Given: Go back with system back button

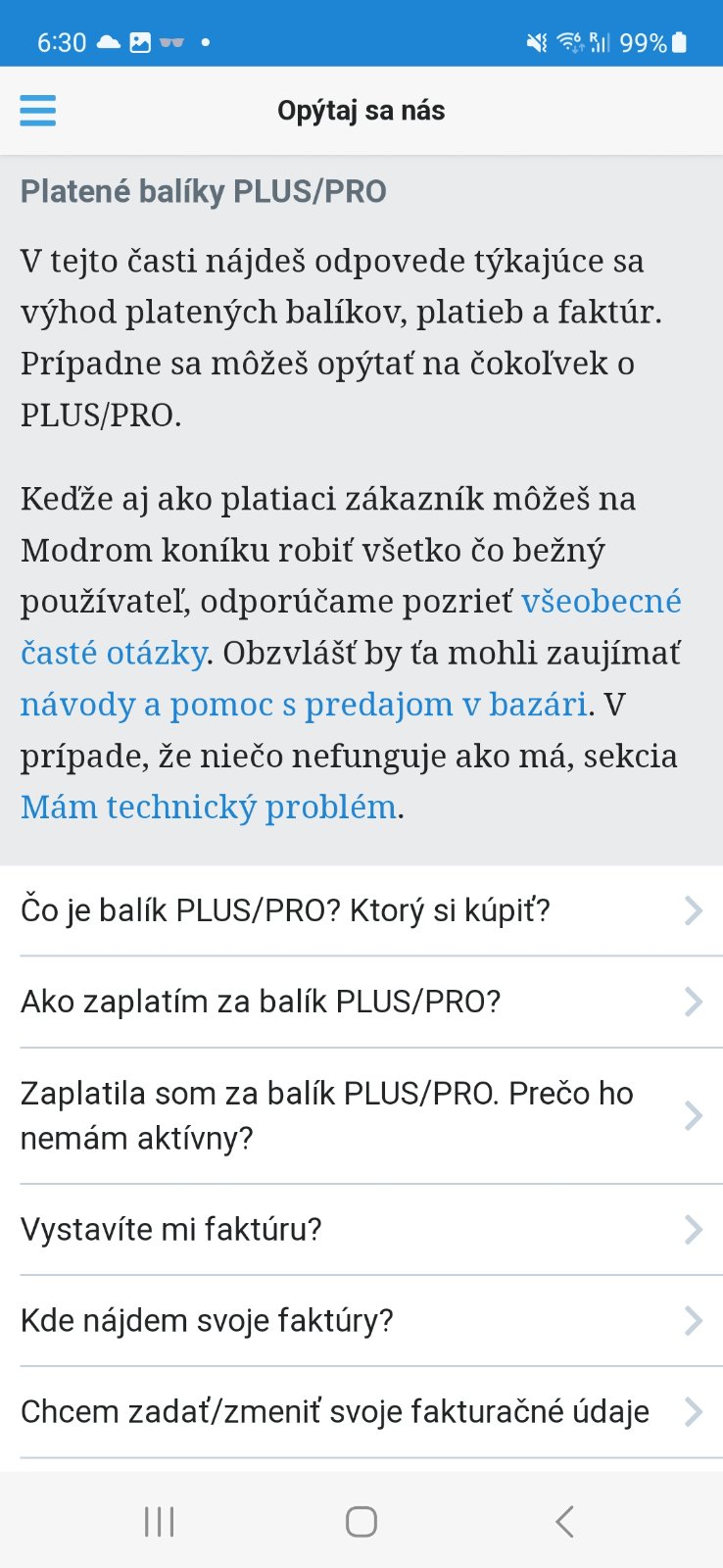Looking at the screenshot, I should pos(563,1522).
